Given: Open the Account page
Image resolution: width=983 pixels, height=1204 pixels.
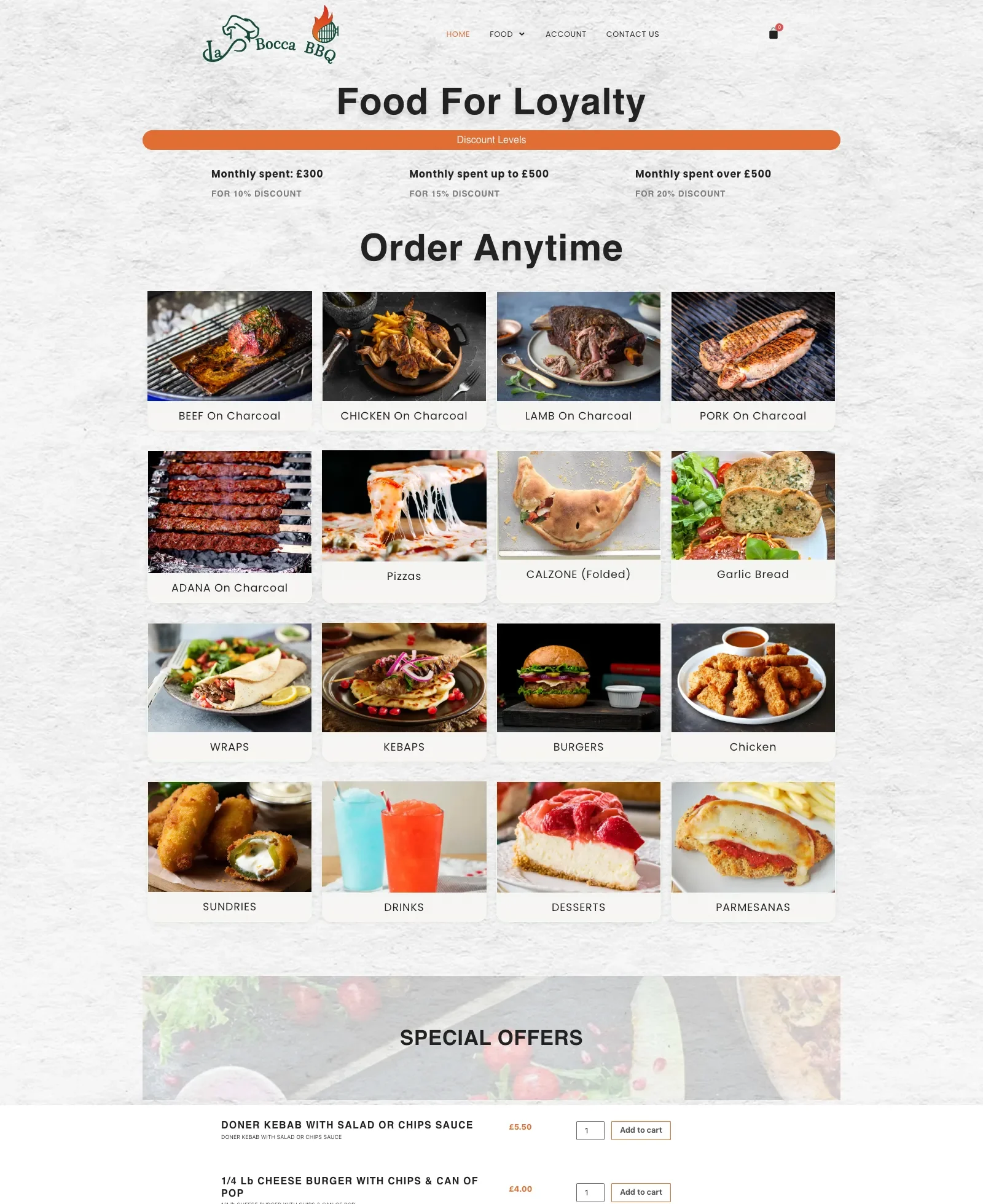Looking at the screenshot, I should click(566, 34).
